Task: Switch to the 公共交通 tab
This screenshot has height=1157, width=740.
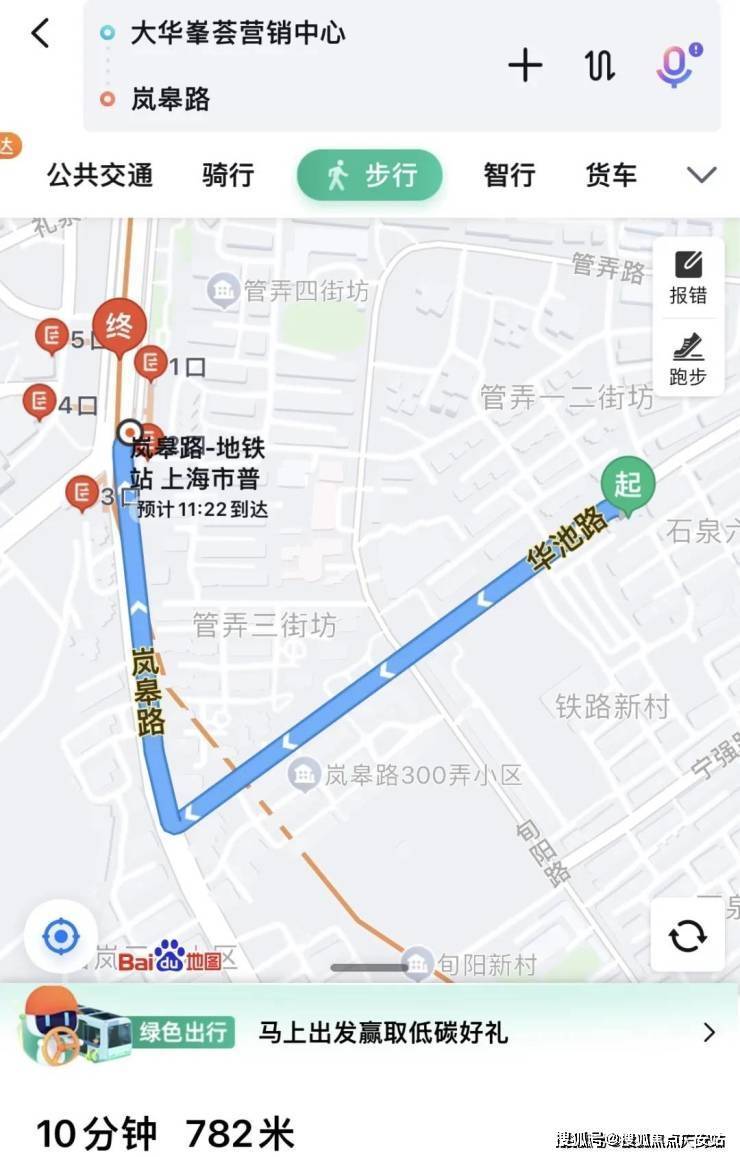Action: pos(100,176)
